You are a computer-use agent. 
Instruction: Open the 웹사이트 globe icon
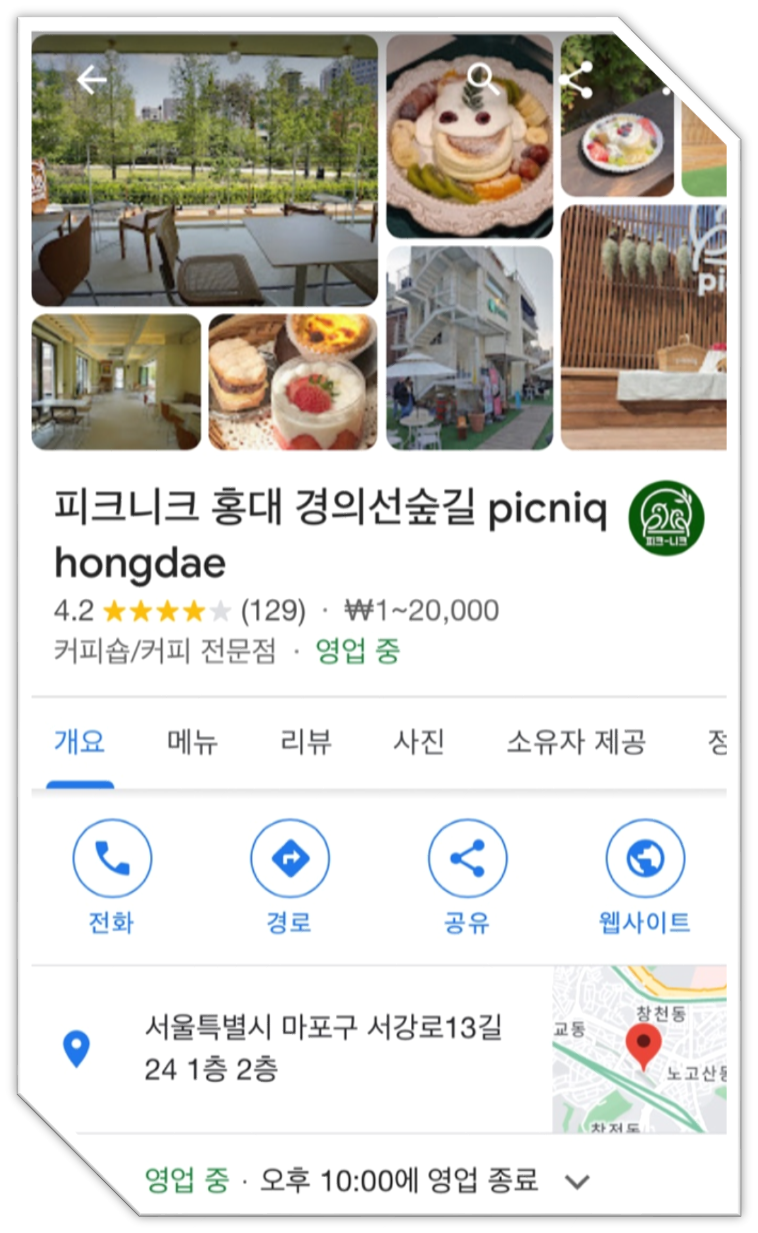click(645, 857)
